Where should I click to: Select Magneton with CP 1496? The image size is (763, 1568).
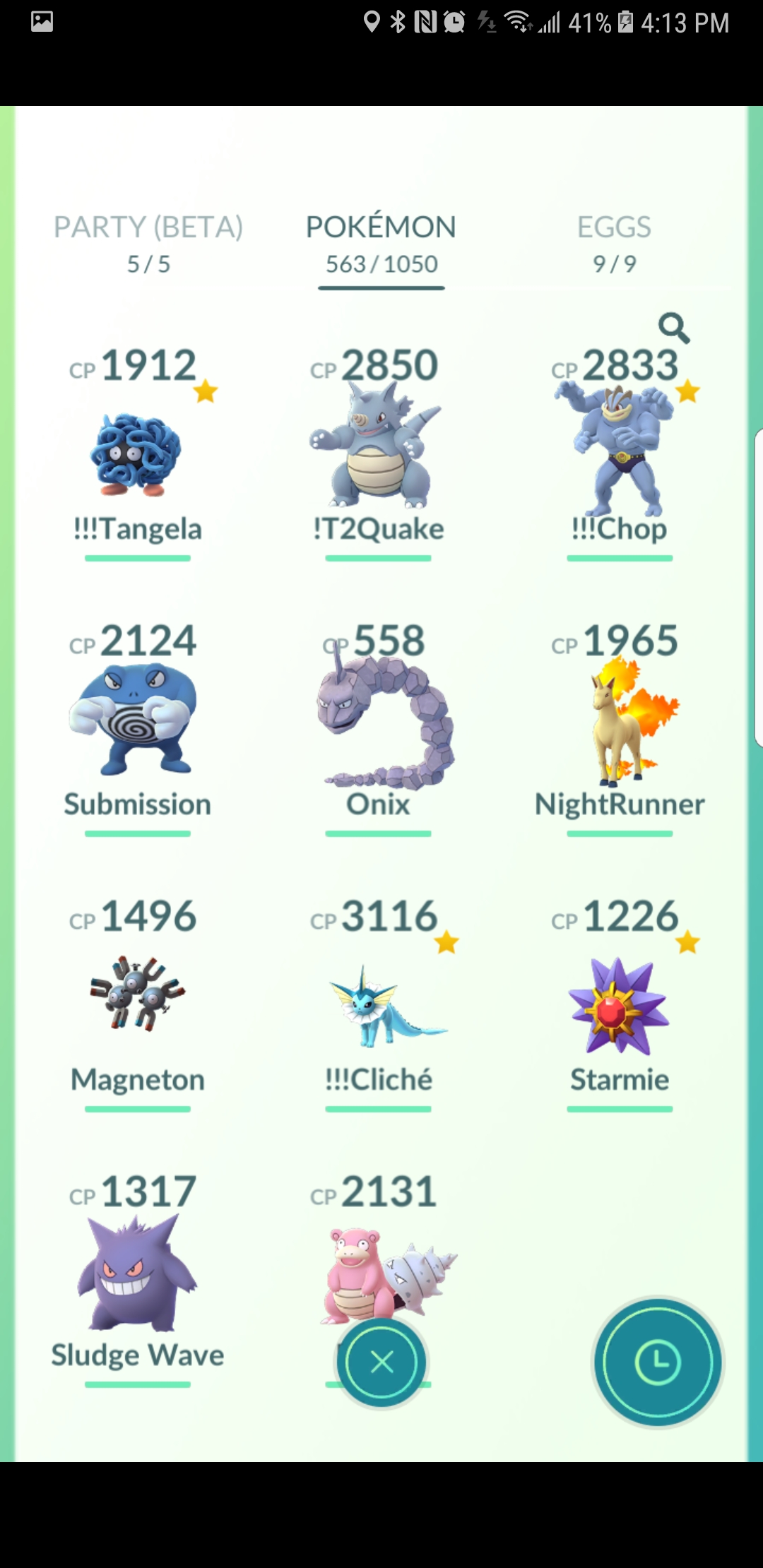[138, 1004]
